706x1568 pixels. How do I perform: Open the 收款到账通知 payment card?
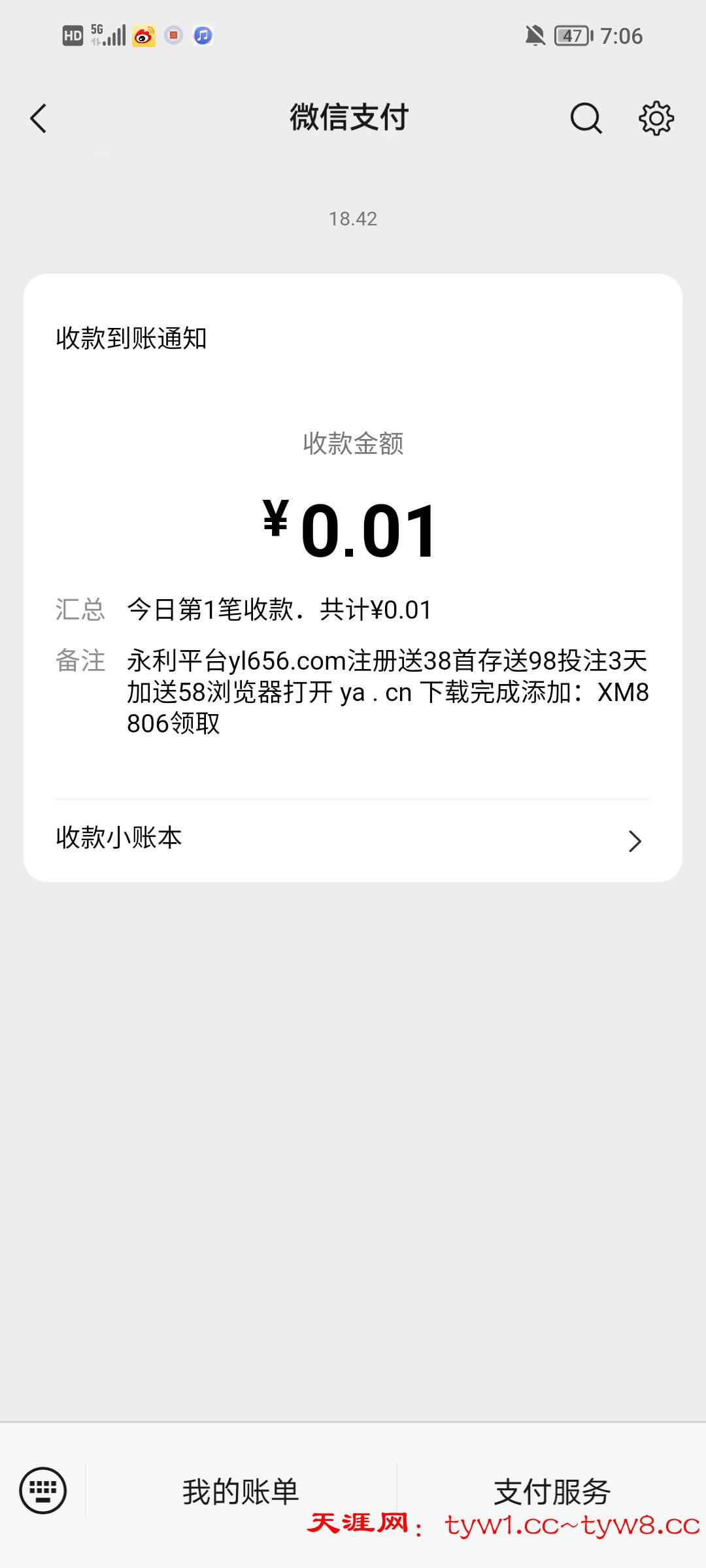[x=353, y=575]
